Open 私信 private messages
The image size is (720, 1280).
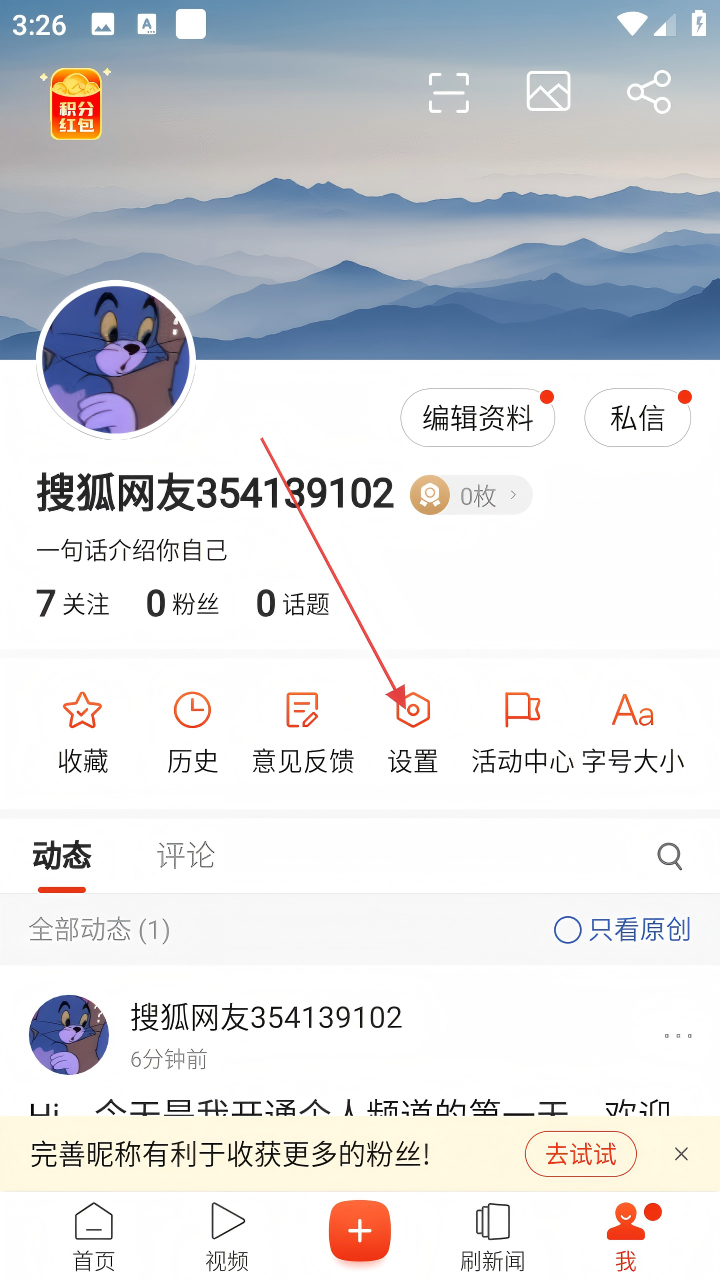tap(637, 418)
